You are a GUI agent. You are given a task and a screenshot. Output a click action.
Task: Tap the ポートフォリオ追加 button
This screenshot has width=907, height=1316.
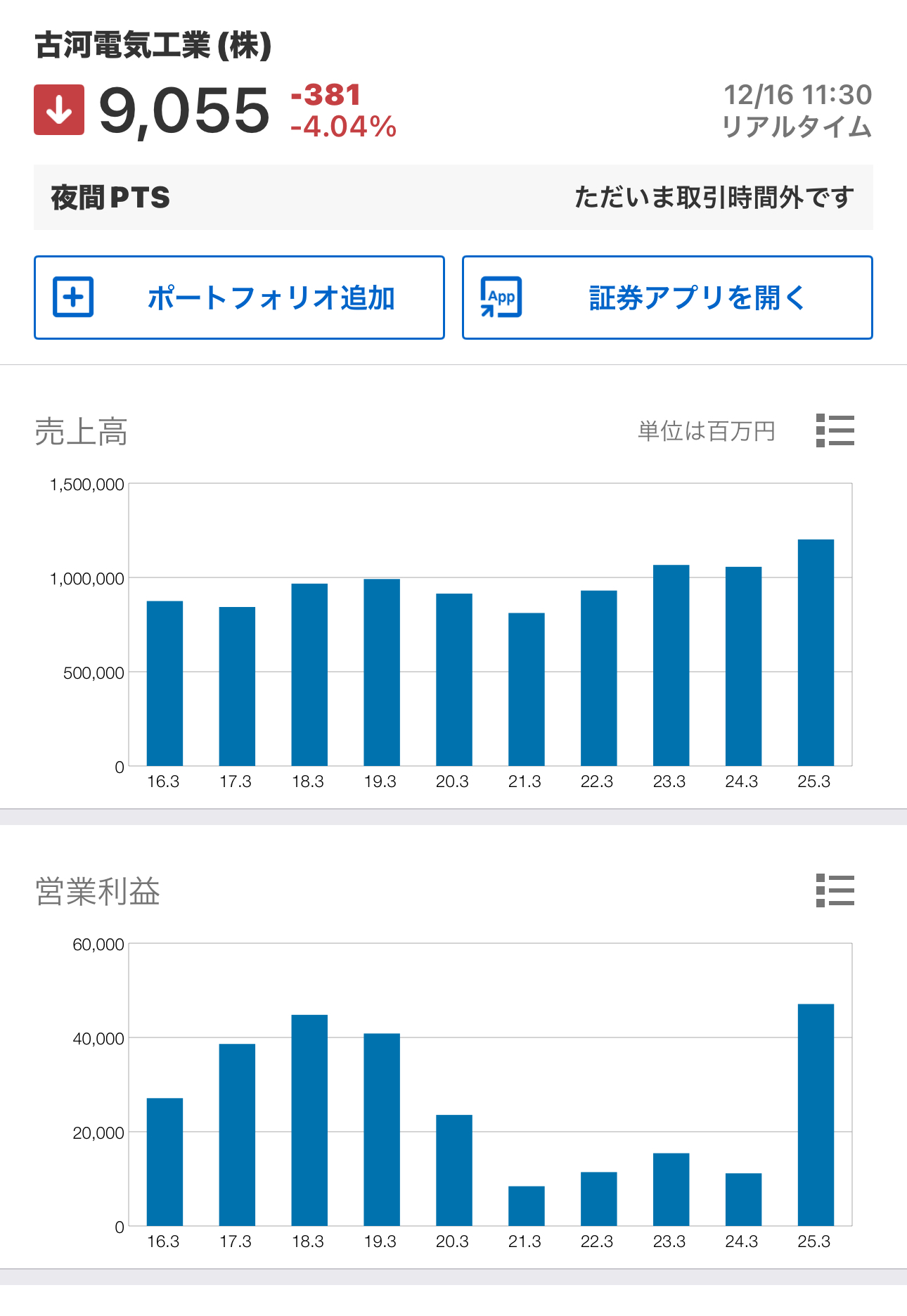click(x=239, y=298)
